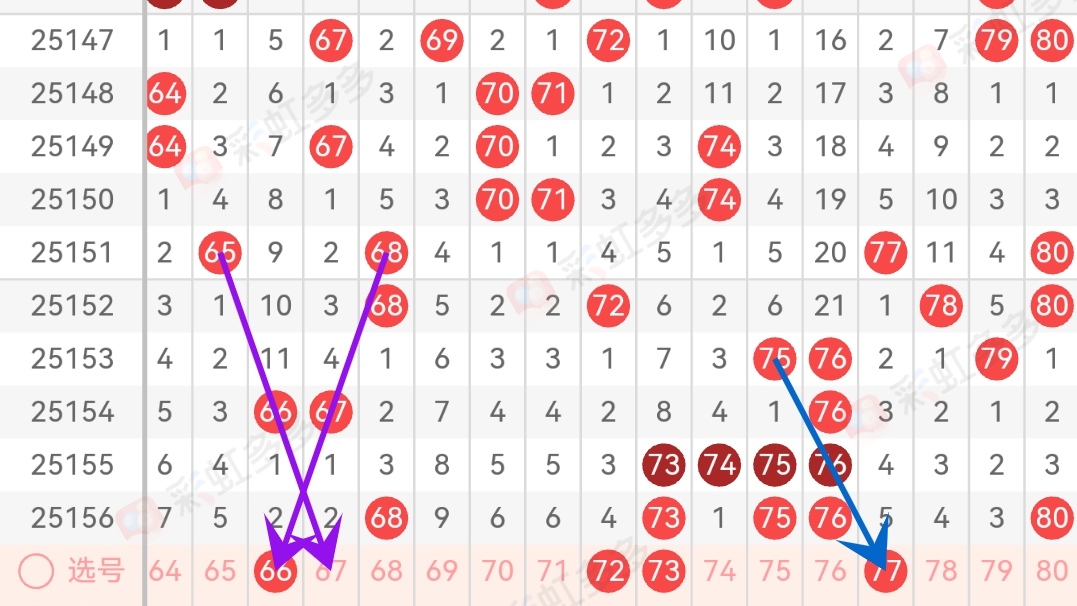Viewport: 1077px width, 606px height.
Task: Select number 64 in the 选号 row
Action: pyautogui.click(x=165, y=571)
